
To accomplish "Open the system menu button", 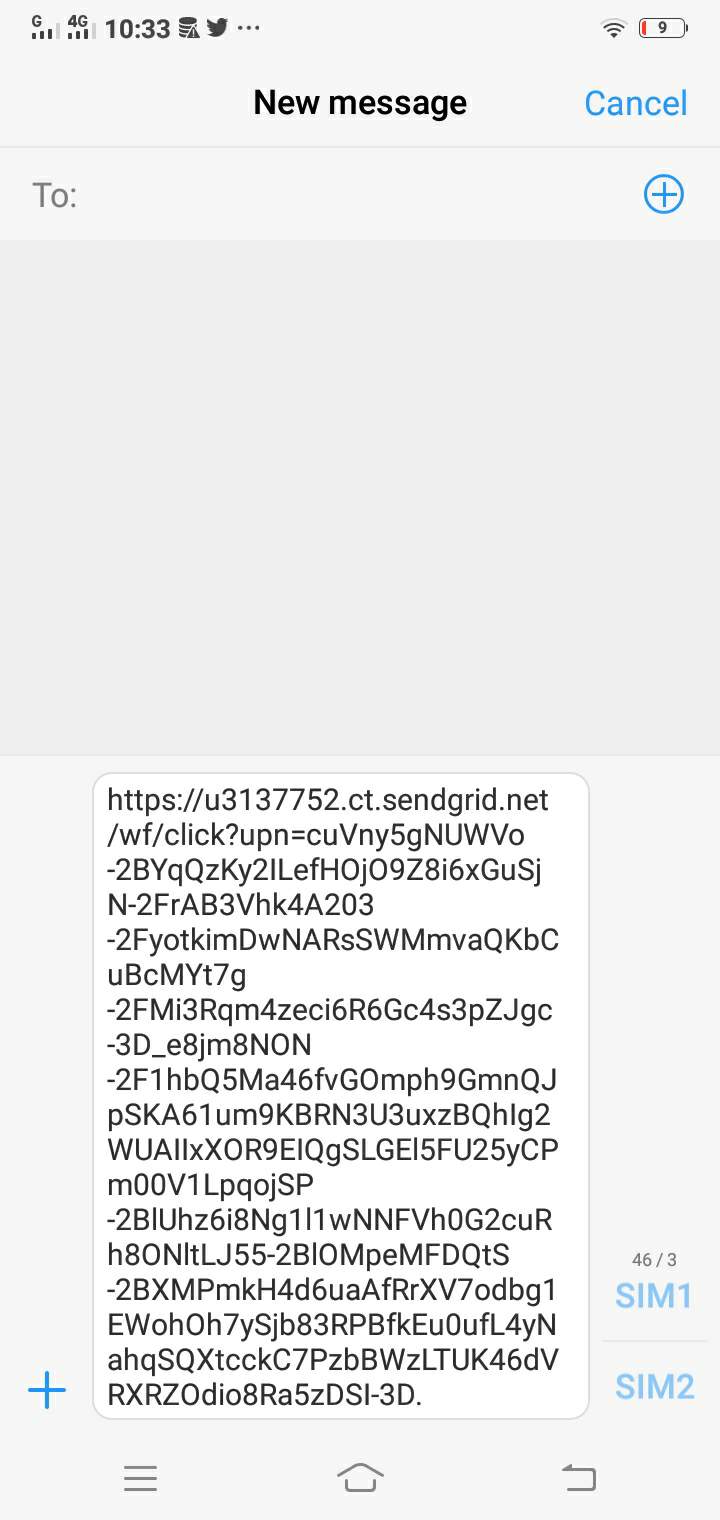I will point(140,1477).
